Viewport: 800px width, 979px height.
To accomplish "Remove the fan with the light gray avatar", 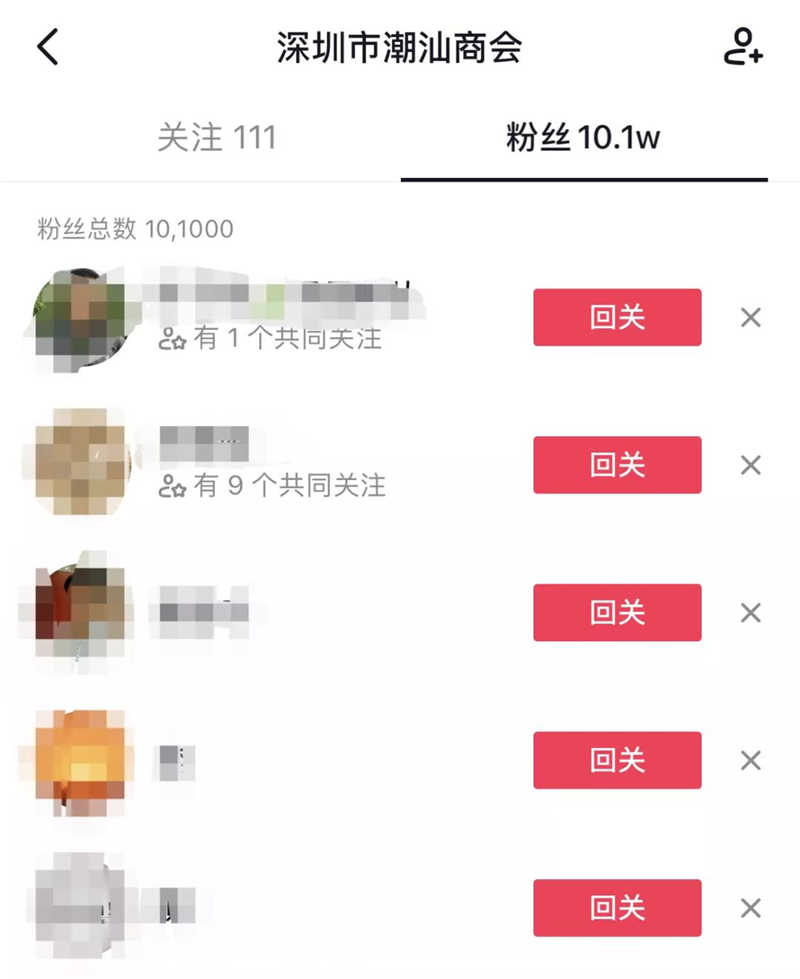I will 750,908.
